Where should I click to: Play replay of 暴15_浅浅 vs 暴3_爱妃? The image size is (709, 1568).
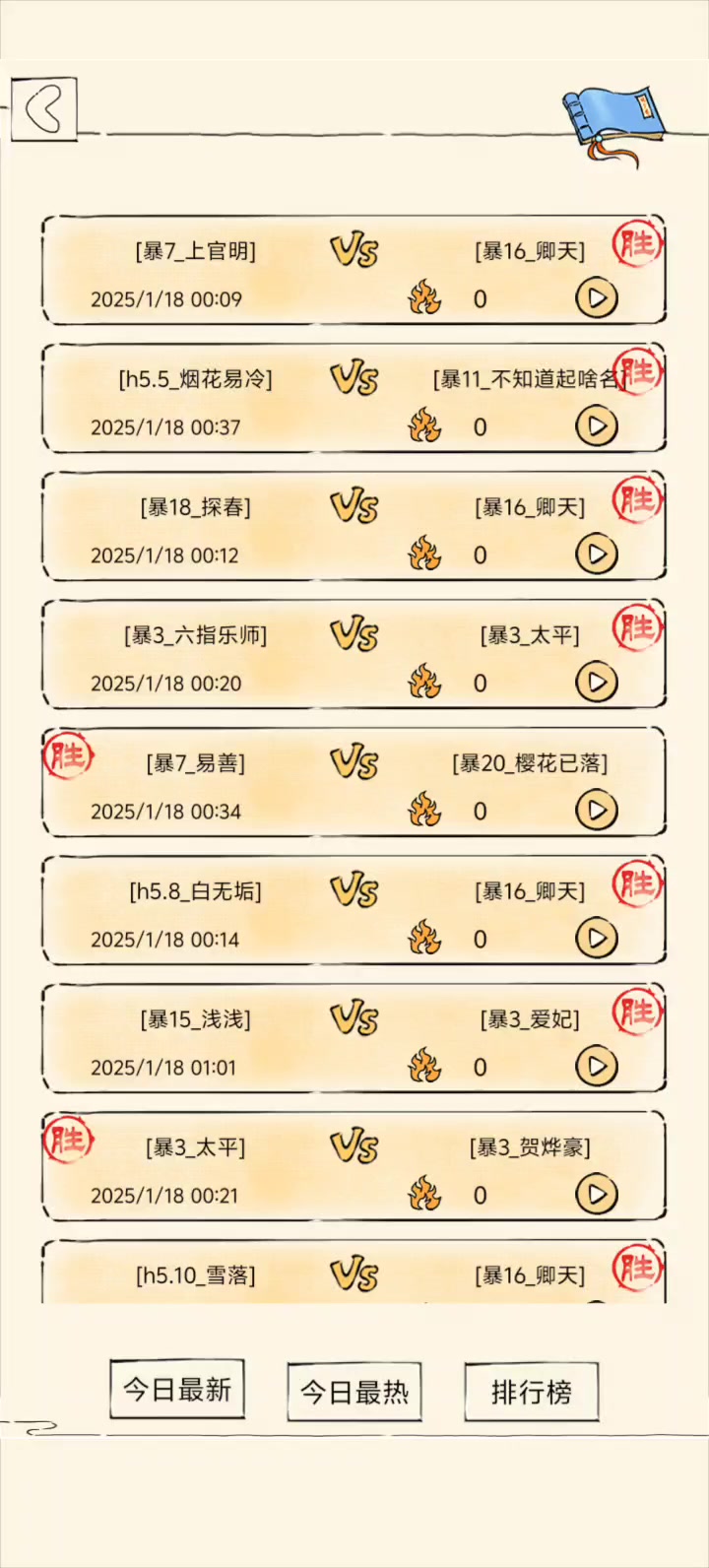pyautogui.click(x=596, y=1066)
